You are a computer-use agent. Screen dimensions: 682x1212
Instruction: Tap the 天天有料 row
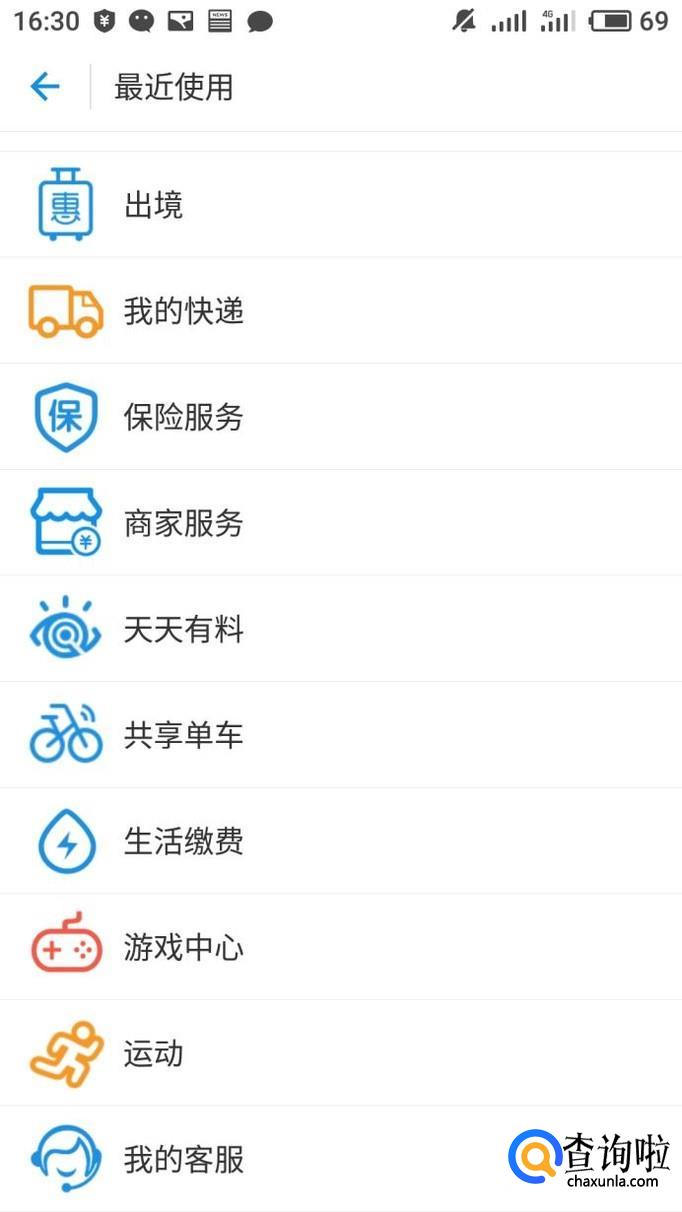click(183, 630)
